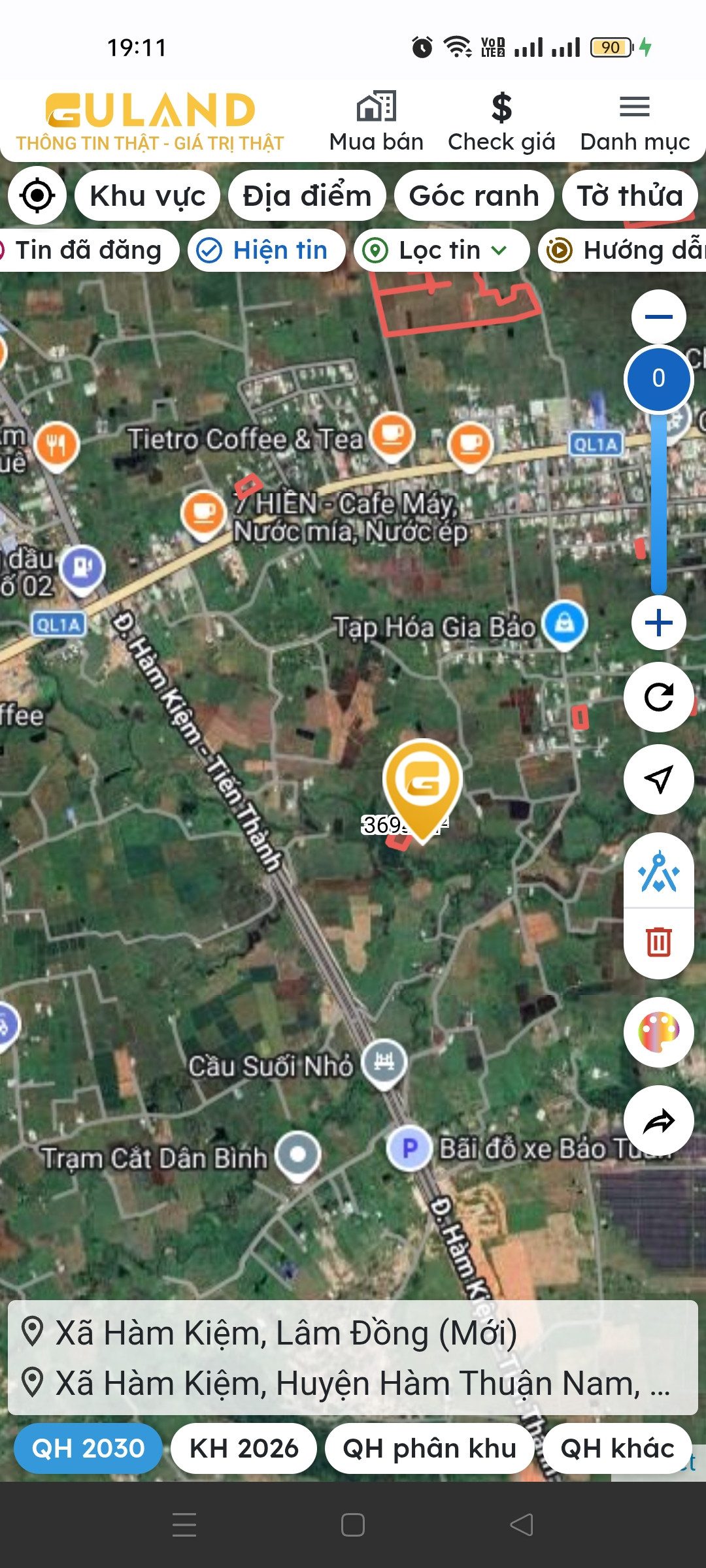The height and width of the screenshot is (1568, 706).
Task: Open the Mua bán section
Action: (376, 123)
